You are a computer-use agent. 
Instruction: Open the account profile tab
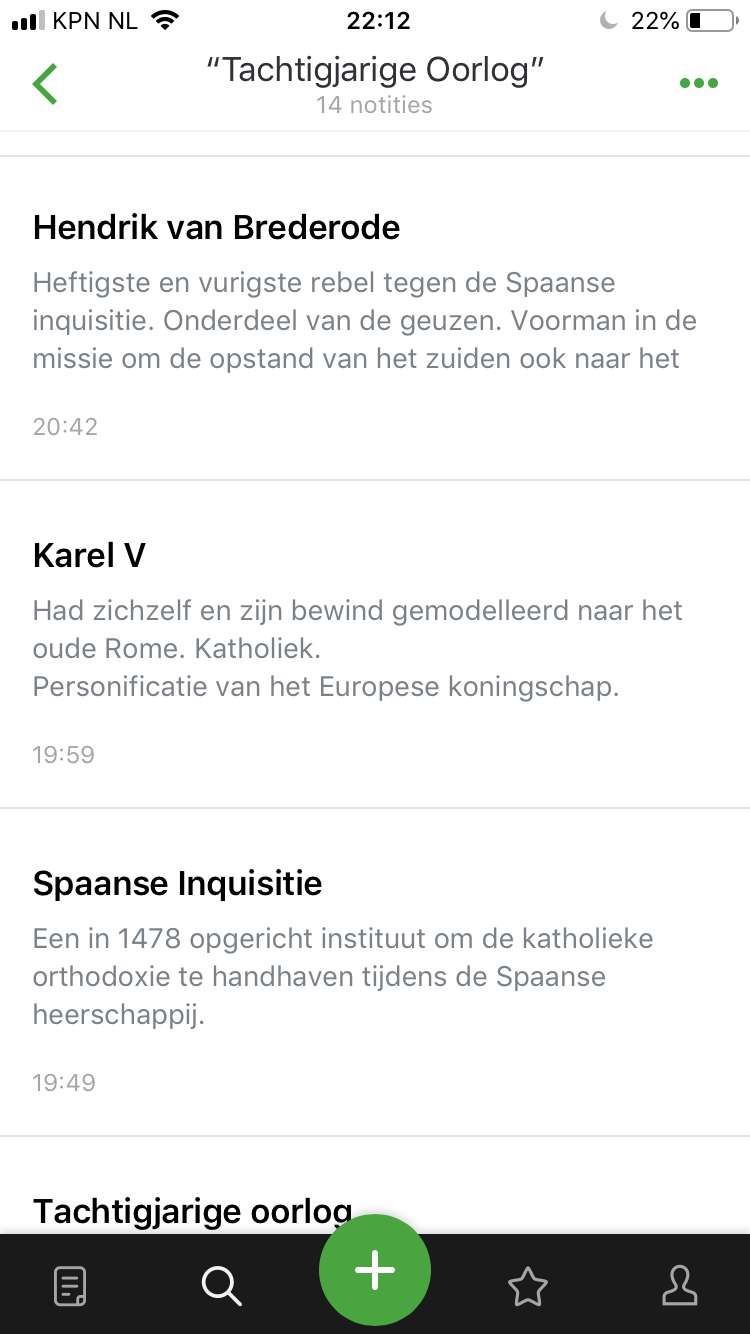pos(679,1286)
